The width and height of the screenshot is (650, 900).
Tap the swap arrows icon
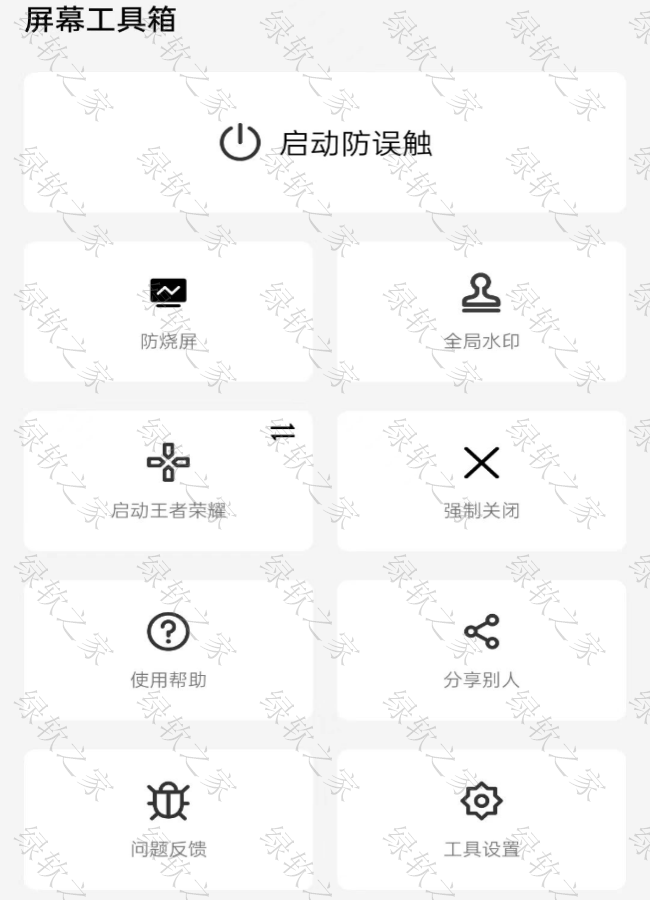click(283, 431)
